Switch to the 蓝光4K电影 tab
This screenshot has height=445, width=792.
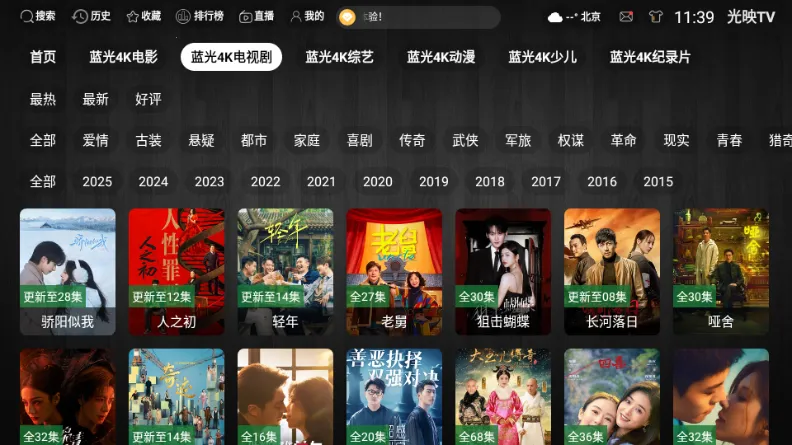coord(123,57)
